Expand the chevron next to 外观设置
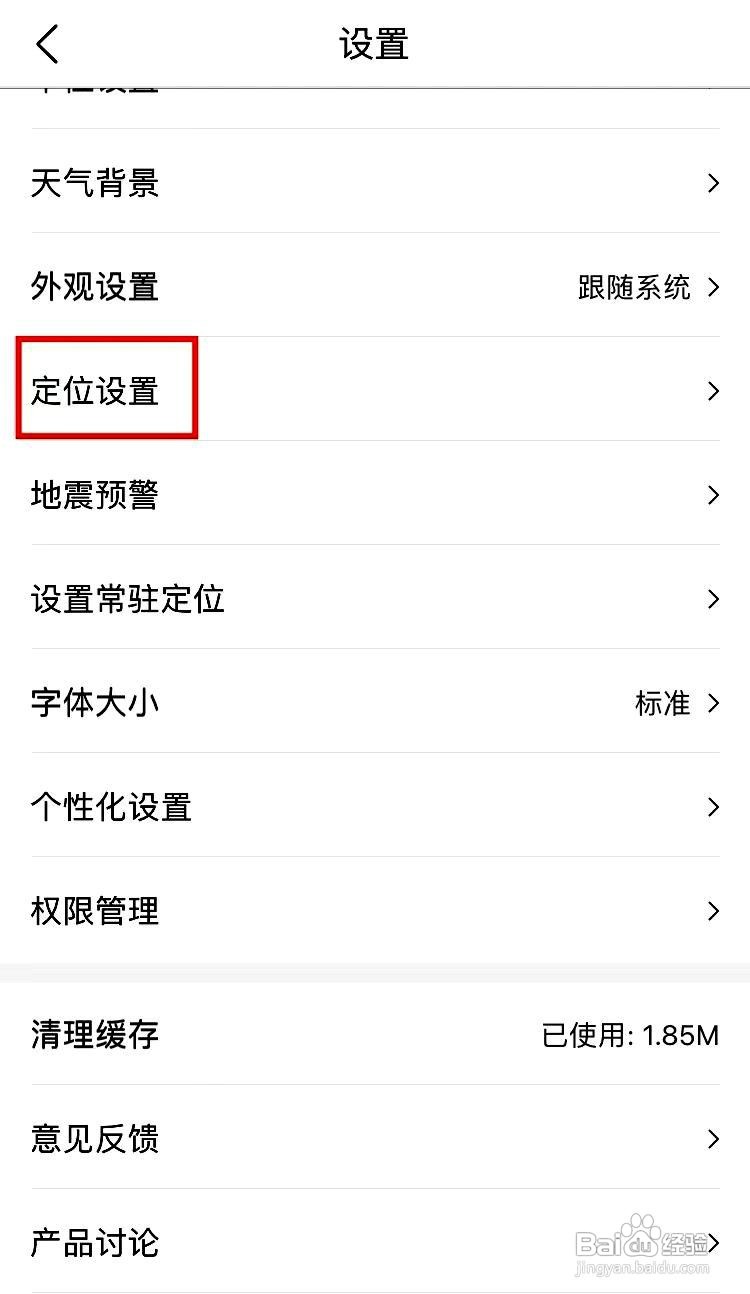The height and width of the screenshot is (1294, 750). [x=713, y=288]
